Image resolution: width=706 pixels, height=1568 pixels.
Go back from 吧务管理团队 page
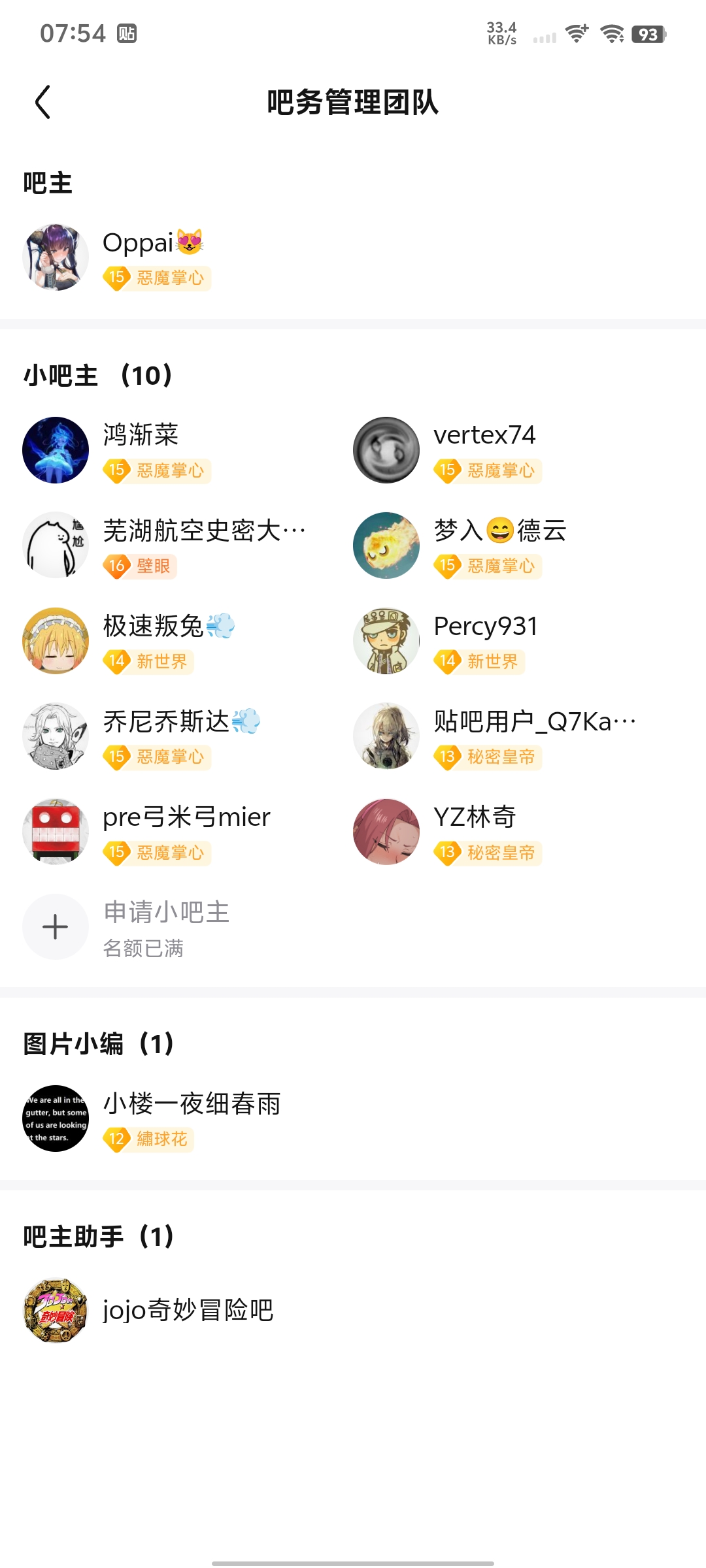click(43, 103)
